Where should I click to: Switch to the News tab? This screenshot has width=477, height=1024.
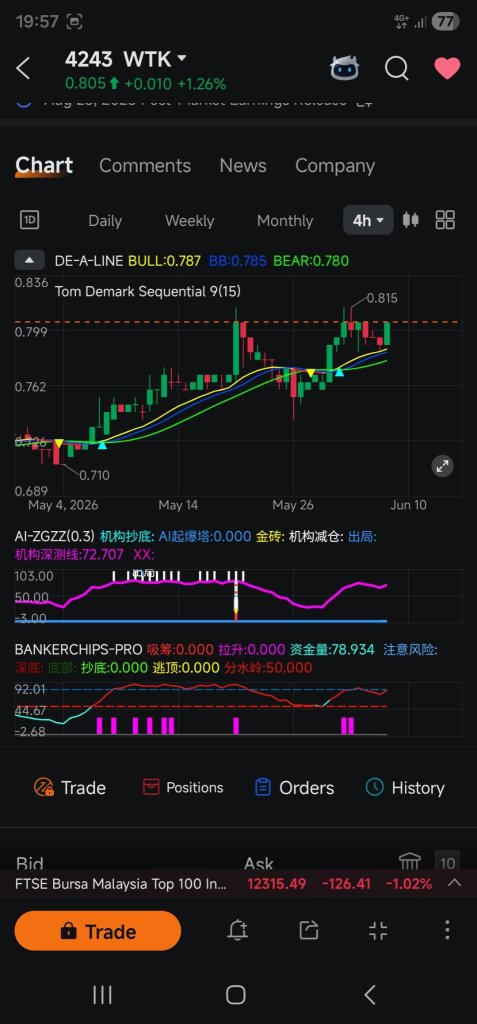pos(243,166)
